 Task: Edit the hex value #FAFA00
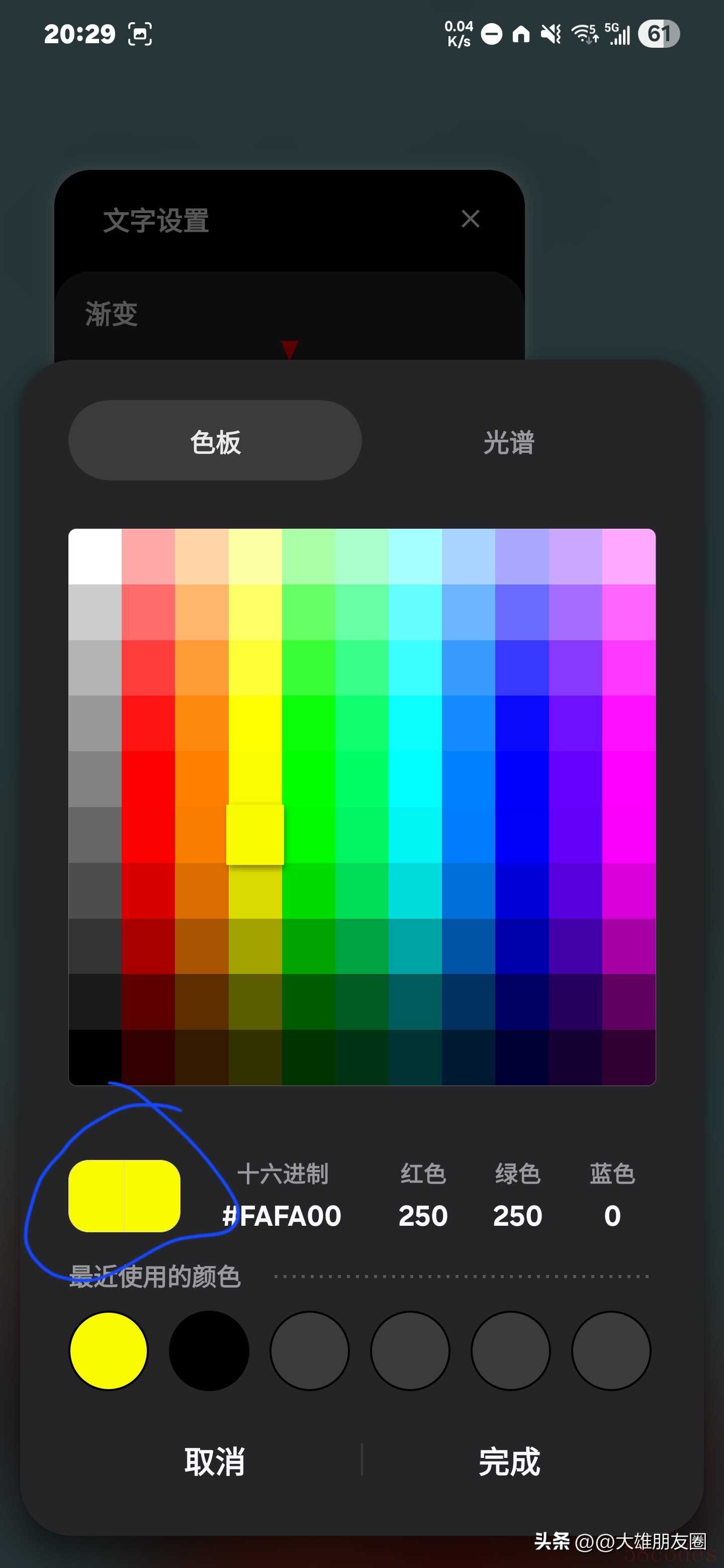(282, 1216)
